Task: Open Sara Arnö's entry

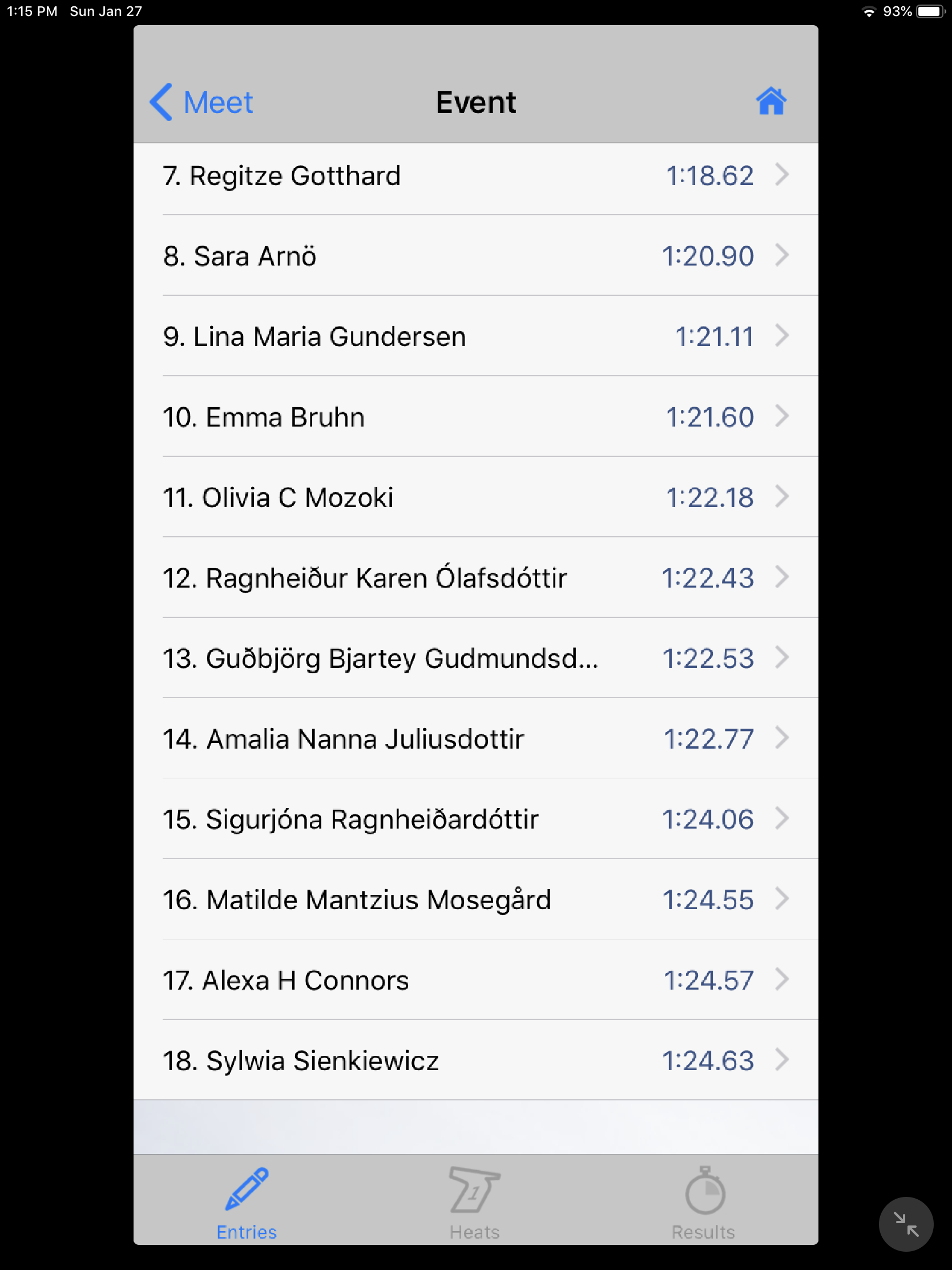Action: 475,256
